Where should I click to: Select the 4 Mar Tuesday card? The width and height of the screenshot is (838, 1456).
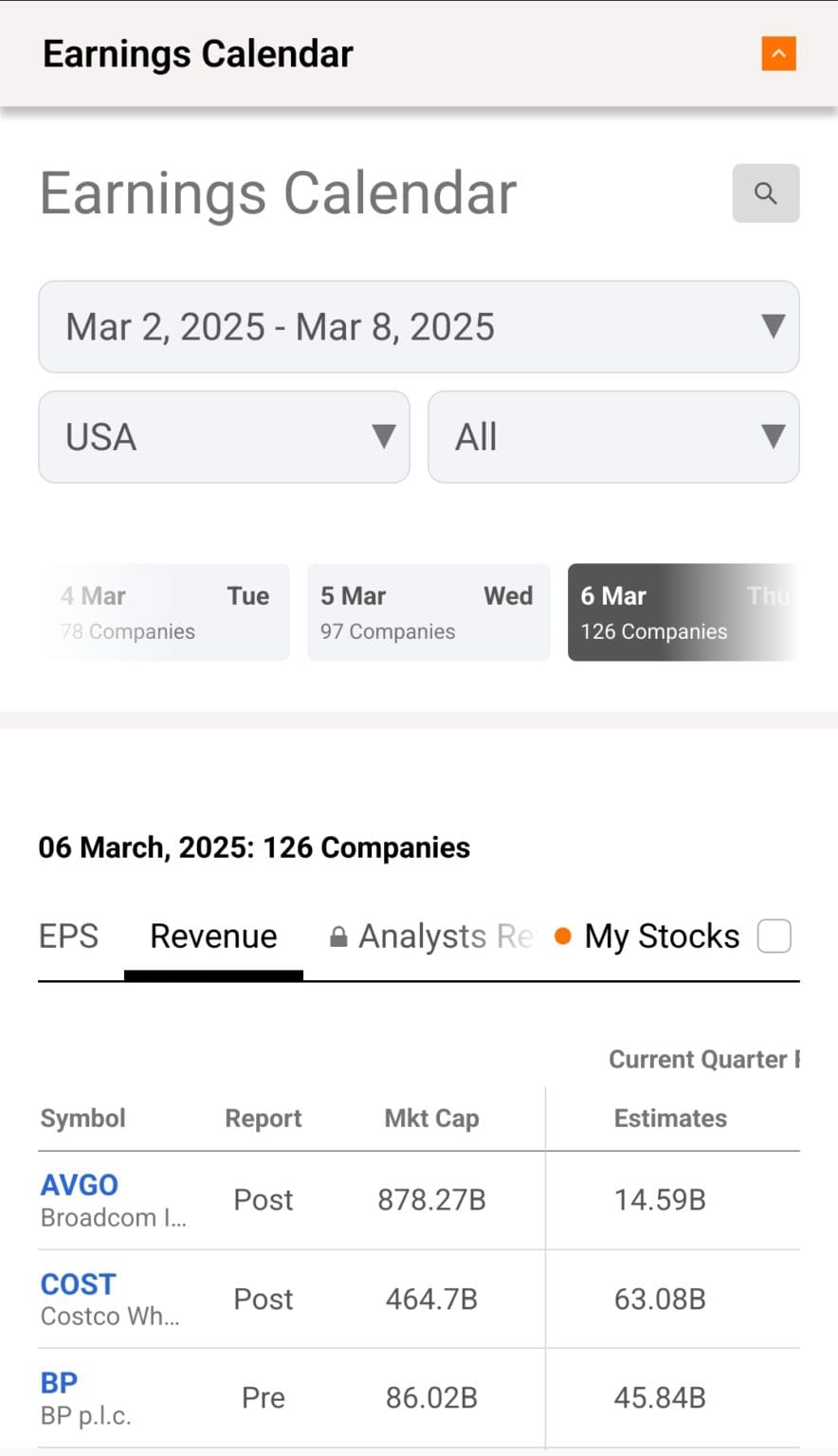point(168,611)
